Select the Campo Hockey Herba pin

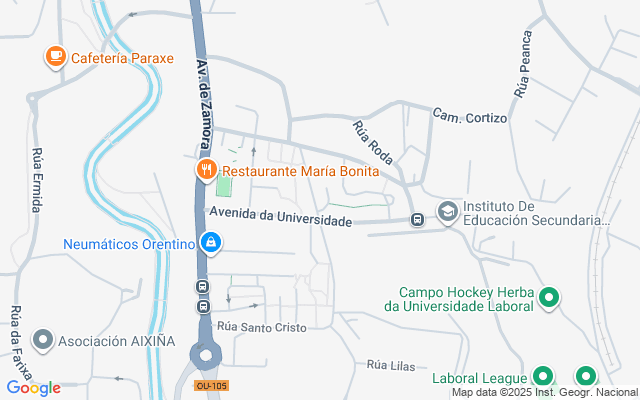click(548, 297)
